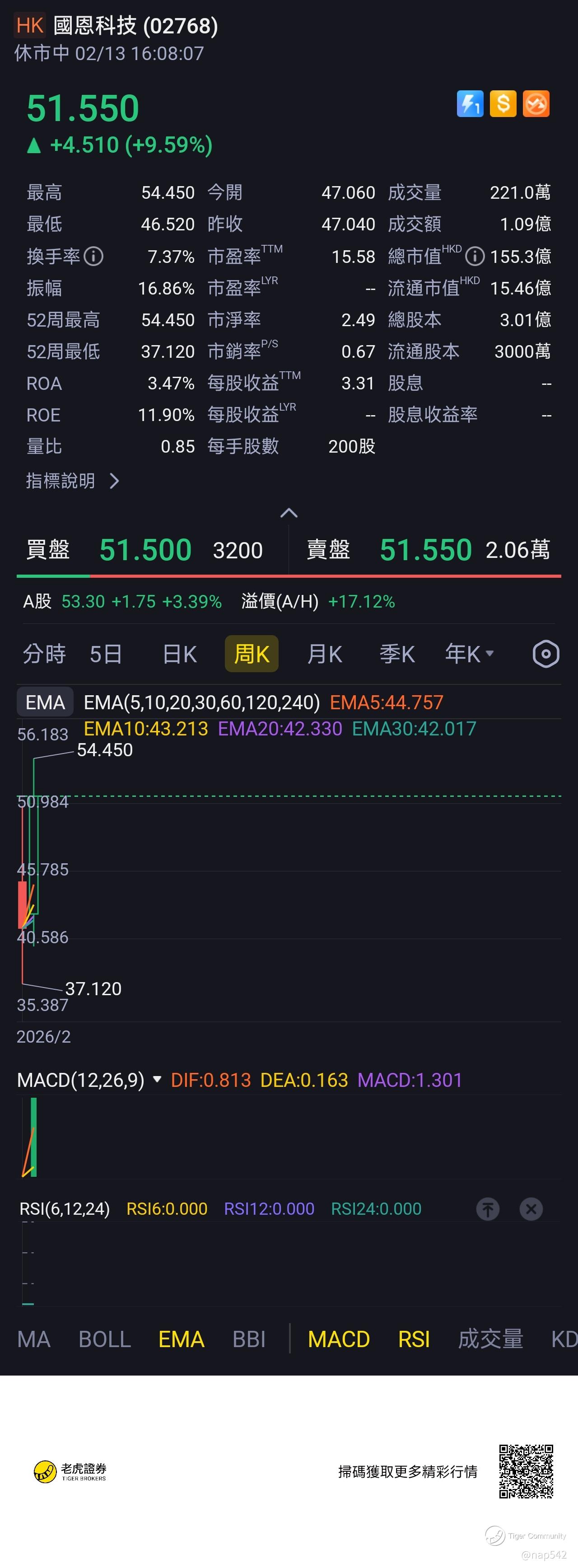This screenshot has height=1568, width=578.
Task: Show info for 總市值 market cap
Action: tap(475, 256)
